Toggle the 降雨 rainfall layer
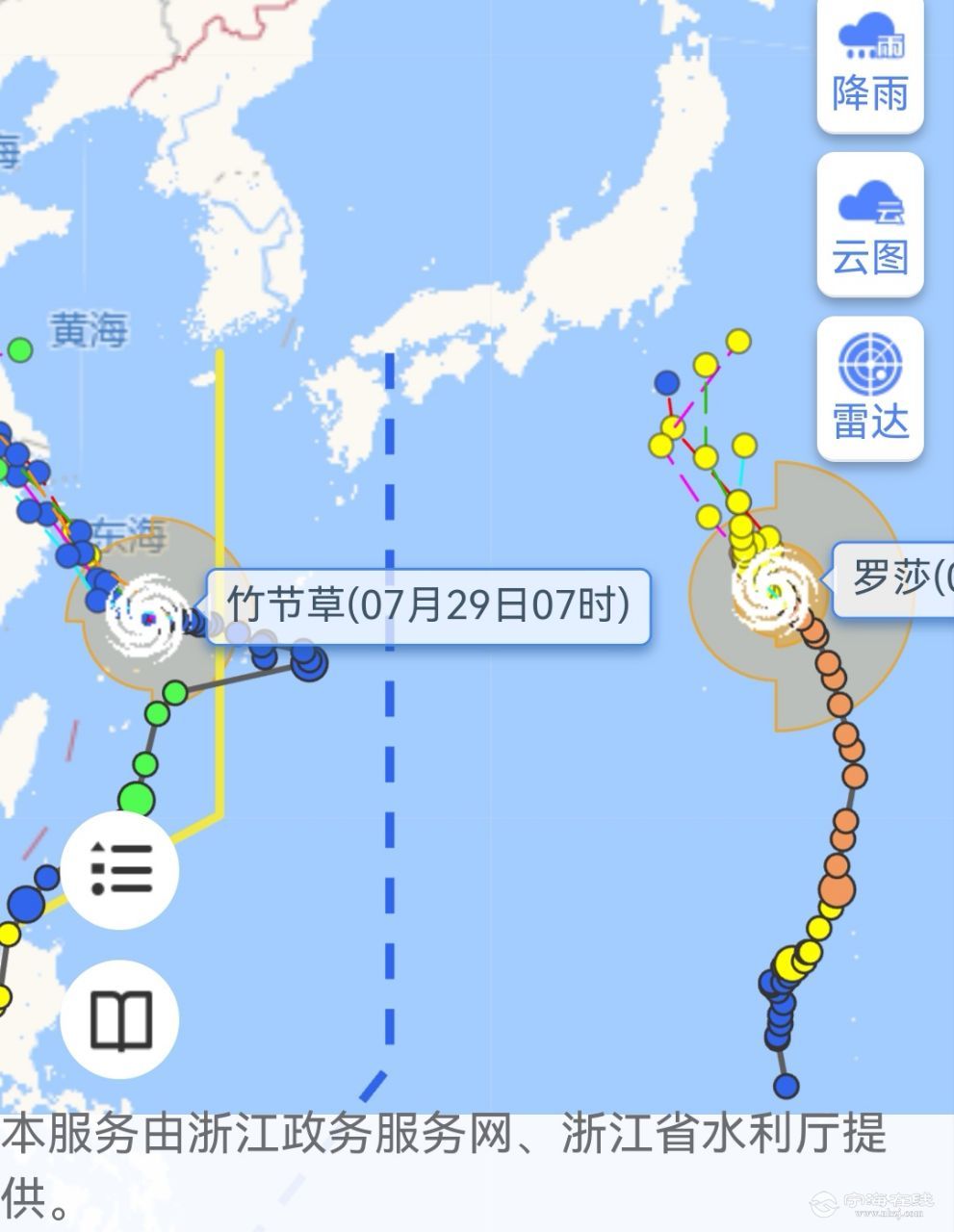954x1232 pixels. [x=870, y=65]
